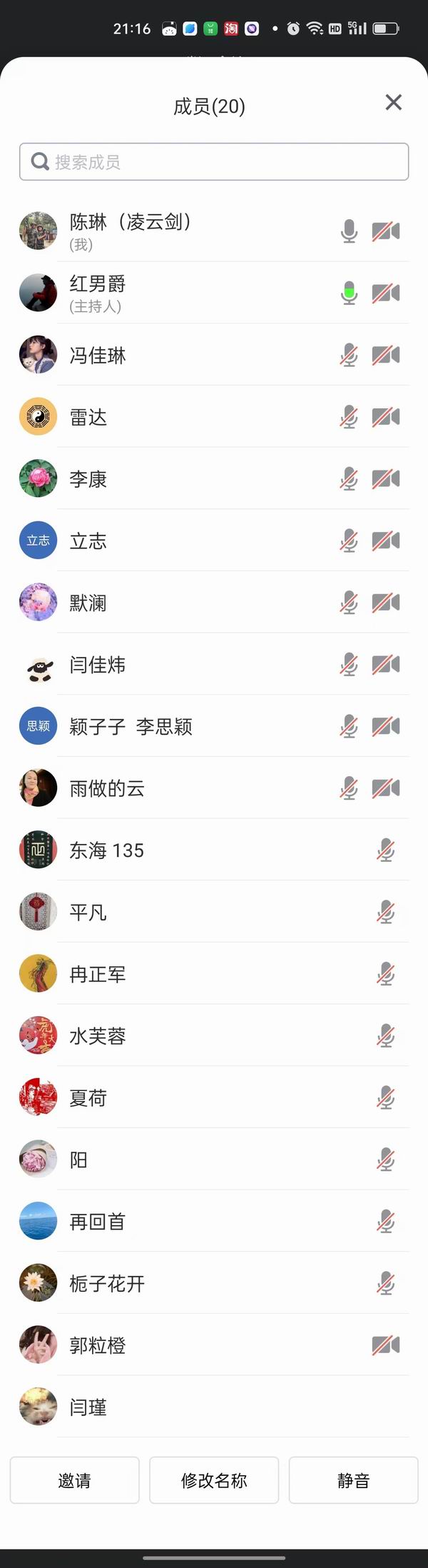This screenshot has width=428, height=1568.
Task: Tap 修改名称 to rename yourself
Action: pos(214,1480)
